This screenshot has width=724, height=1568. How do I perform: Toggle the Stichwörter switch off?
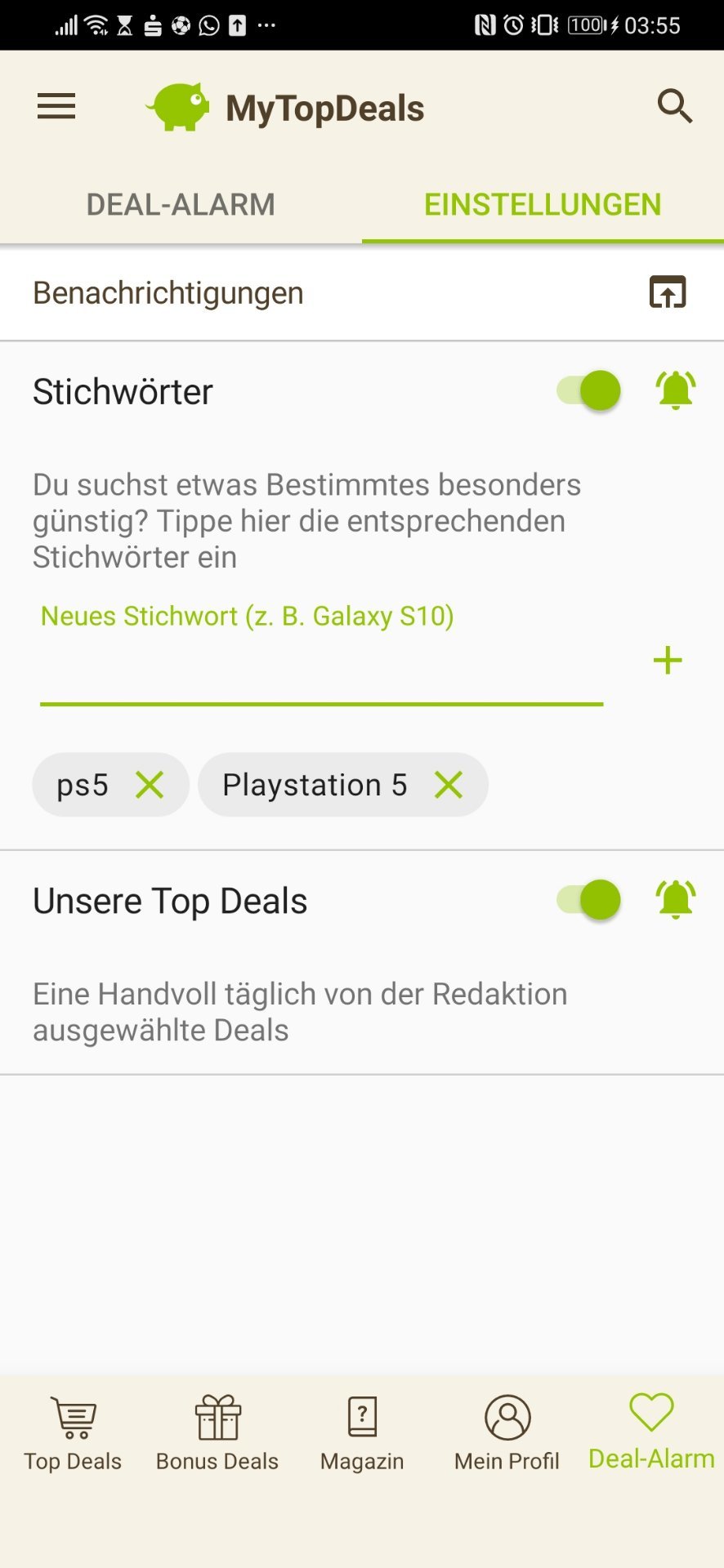tap(588, 390)
